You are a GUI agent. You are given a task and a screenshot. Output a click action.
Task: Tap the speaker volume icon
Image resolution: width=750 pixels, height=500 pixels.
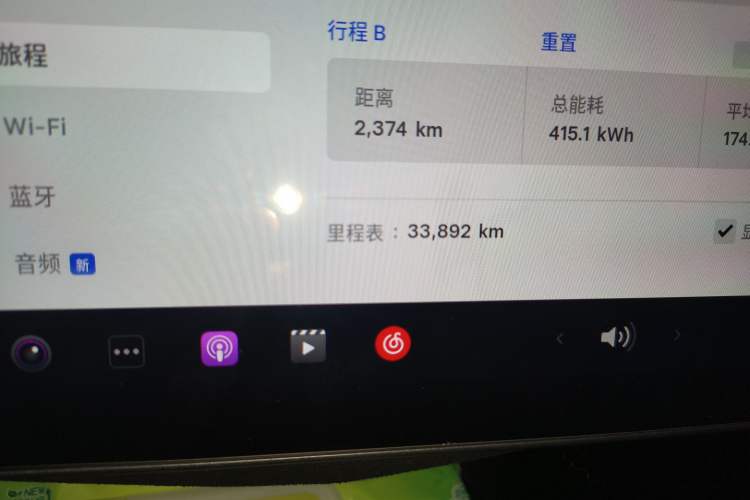[616, 337]
